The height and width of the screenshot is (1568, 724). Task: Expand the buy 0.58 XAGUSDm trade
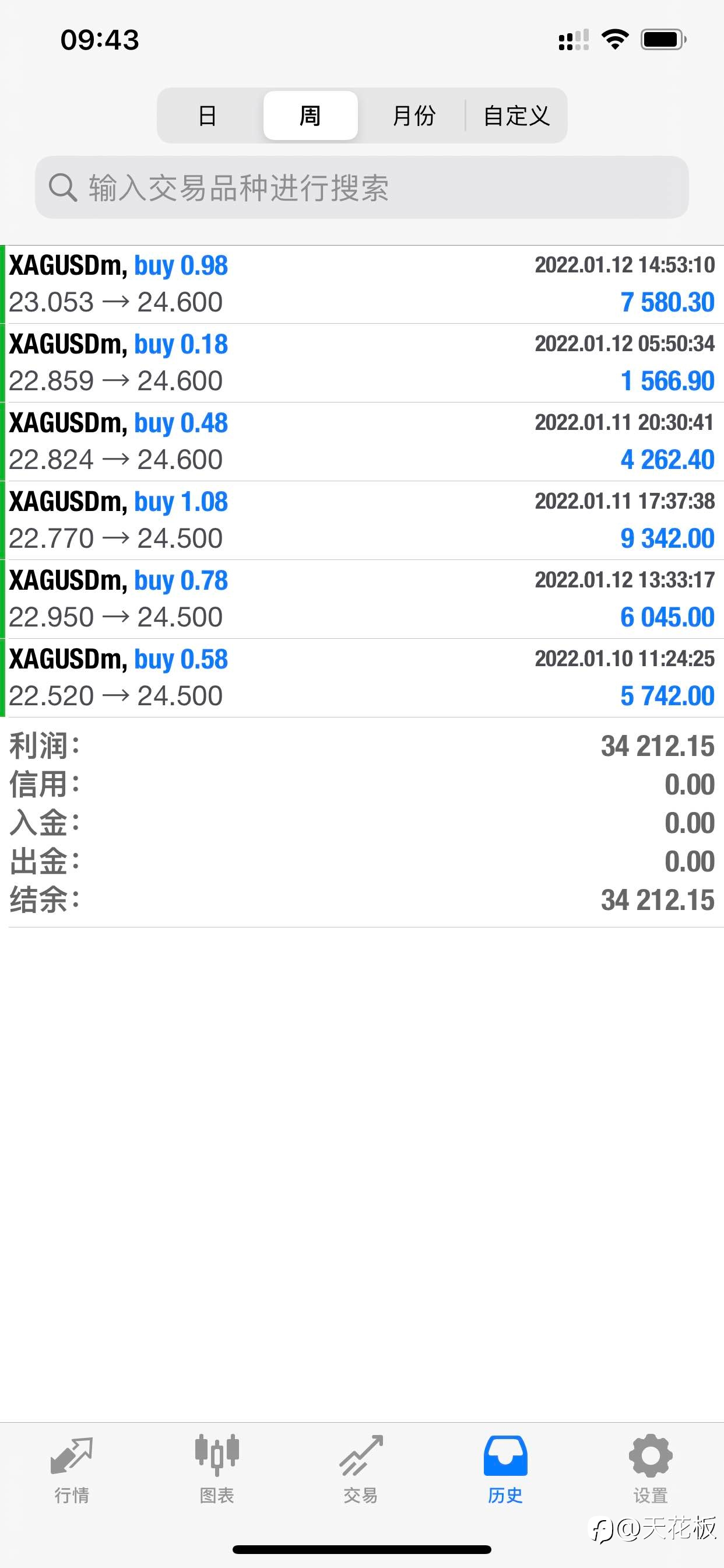(362, 677)
